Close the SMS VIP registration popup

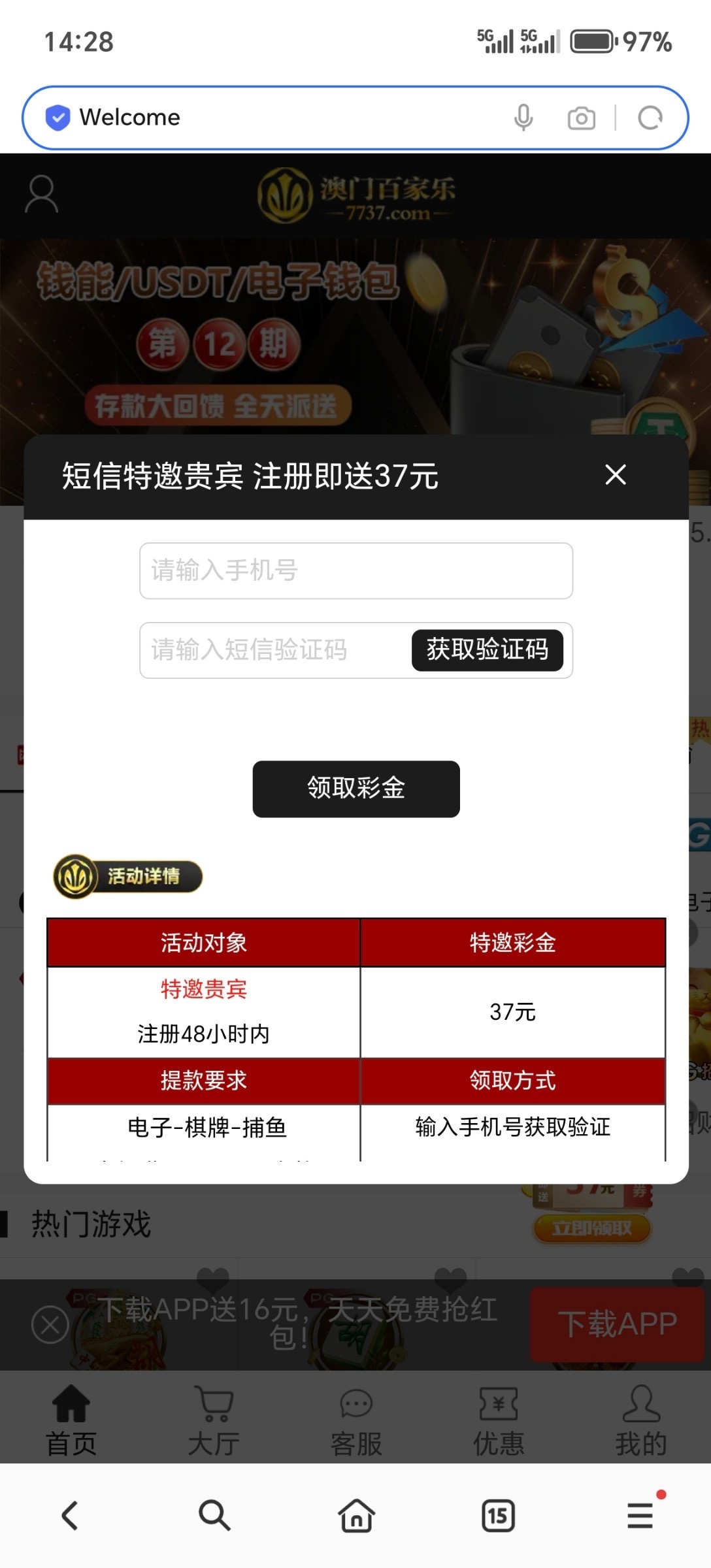click(x=615, y=475)
